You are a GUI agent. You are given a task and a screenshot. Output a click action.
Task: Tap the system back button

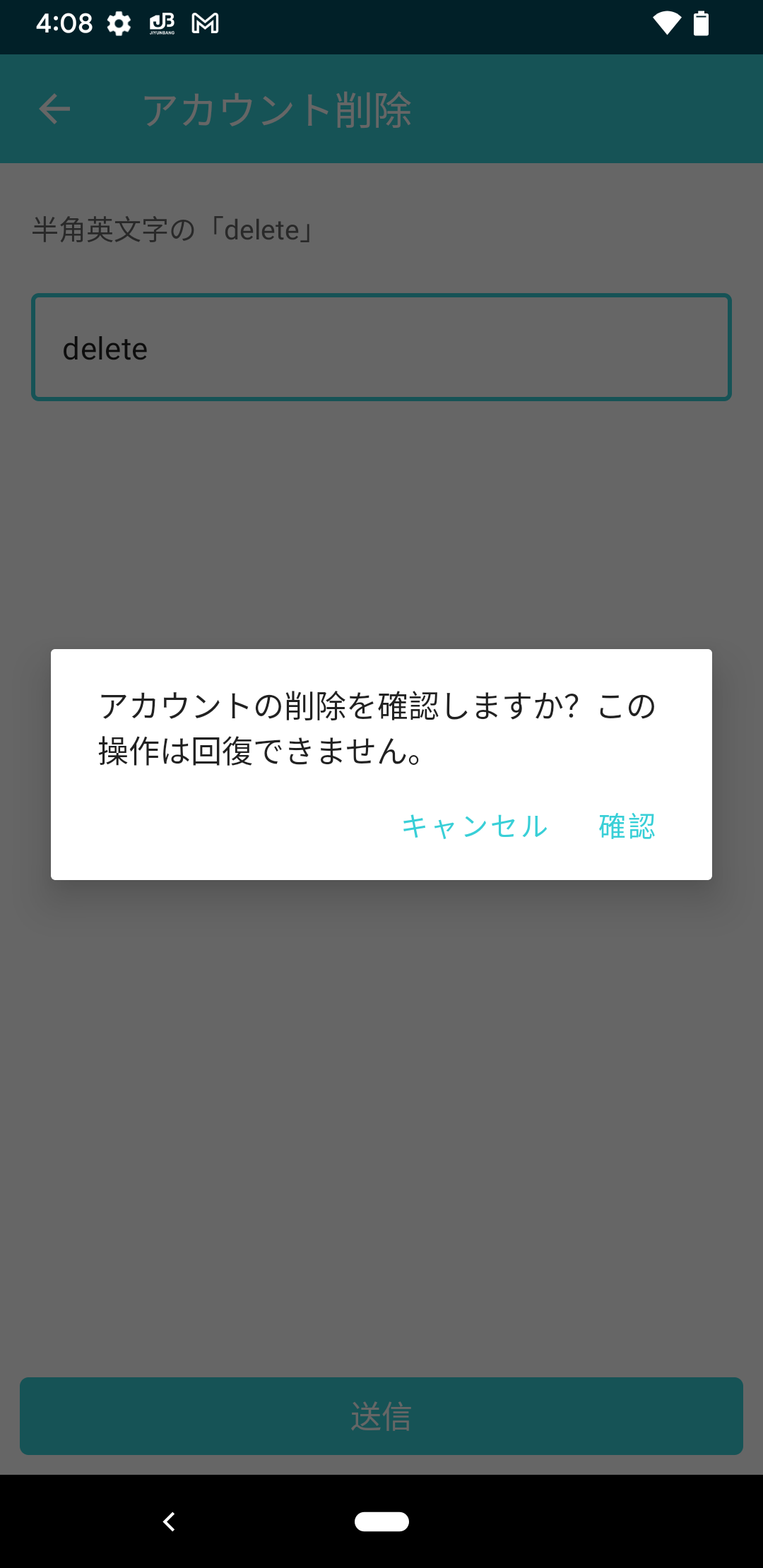[x=169, y=1521]
